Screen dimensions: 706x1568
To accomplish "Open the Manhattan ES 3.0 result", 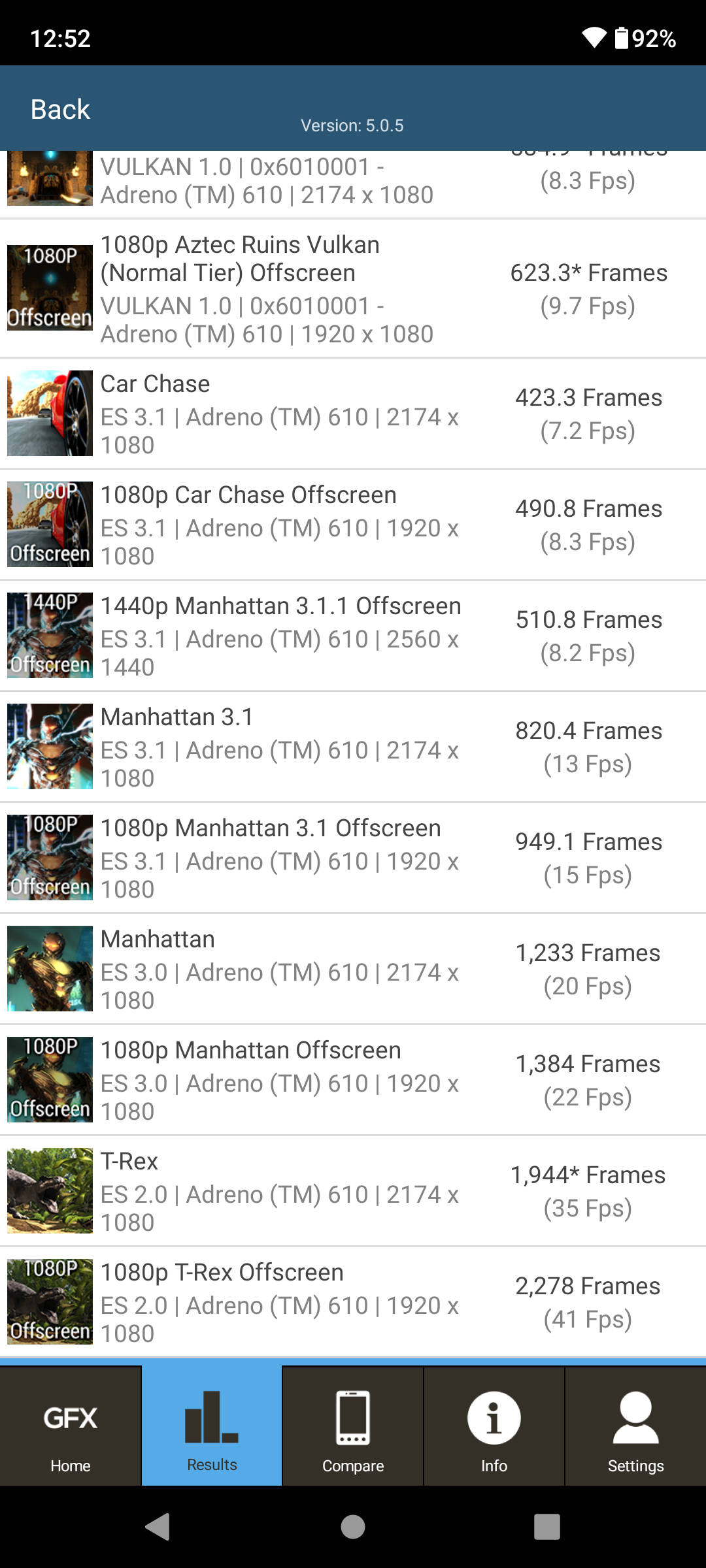I will coord(353,969).
